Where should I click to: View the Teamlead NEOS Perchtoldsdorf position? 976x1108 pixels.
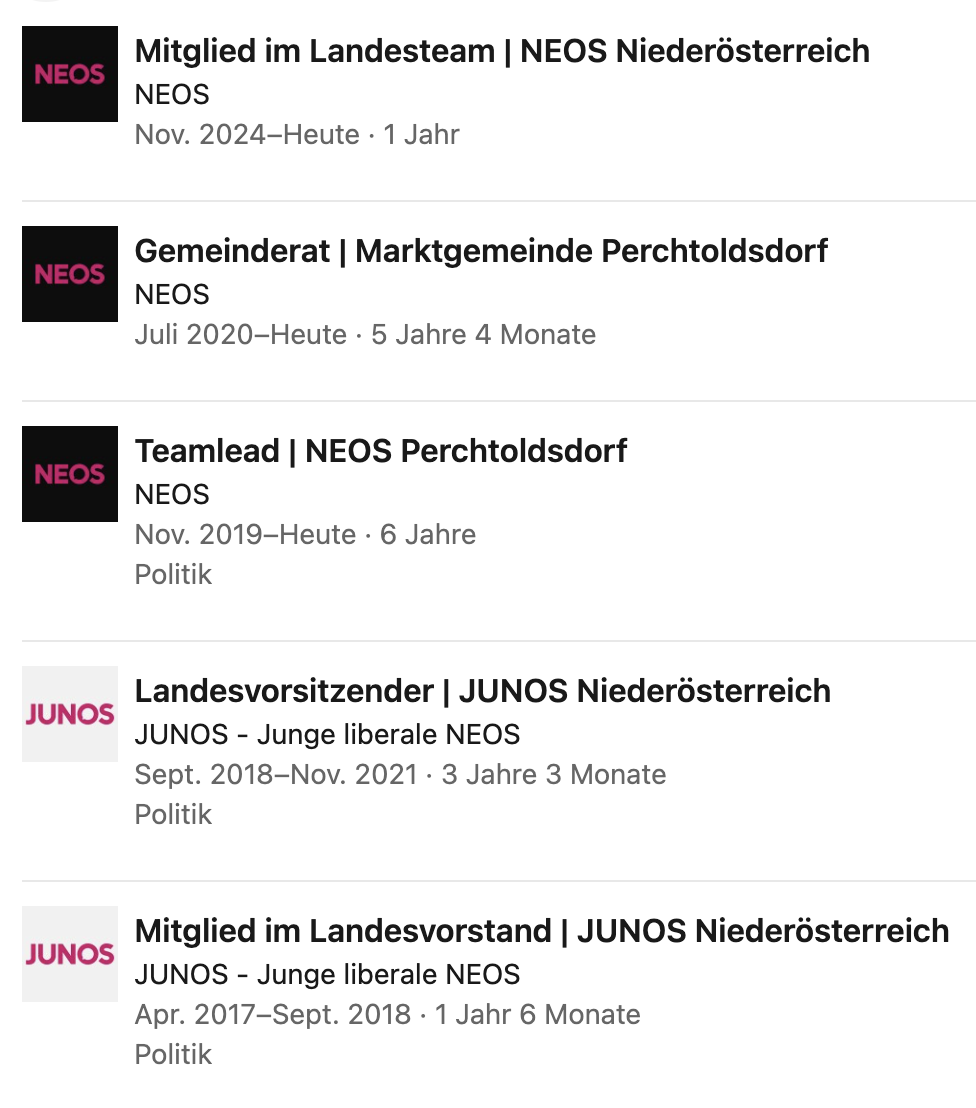coord(381,451)
